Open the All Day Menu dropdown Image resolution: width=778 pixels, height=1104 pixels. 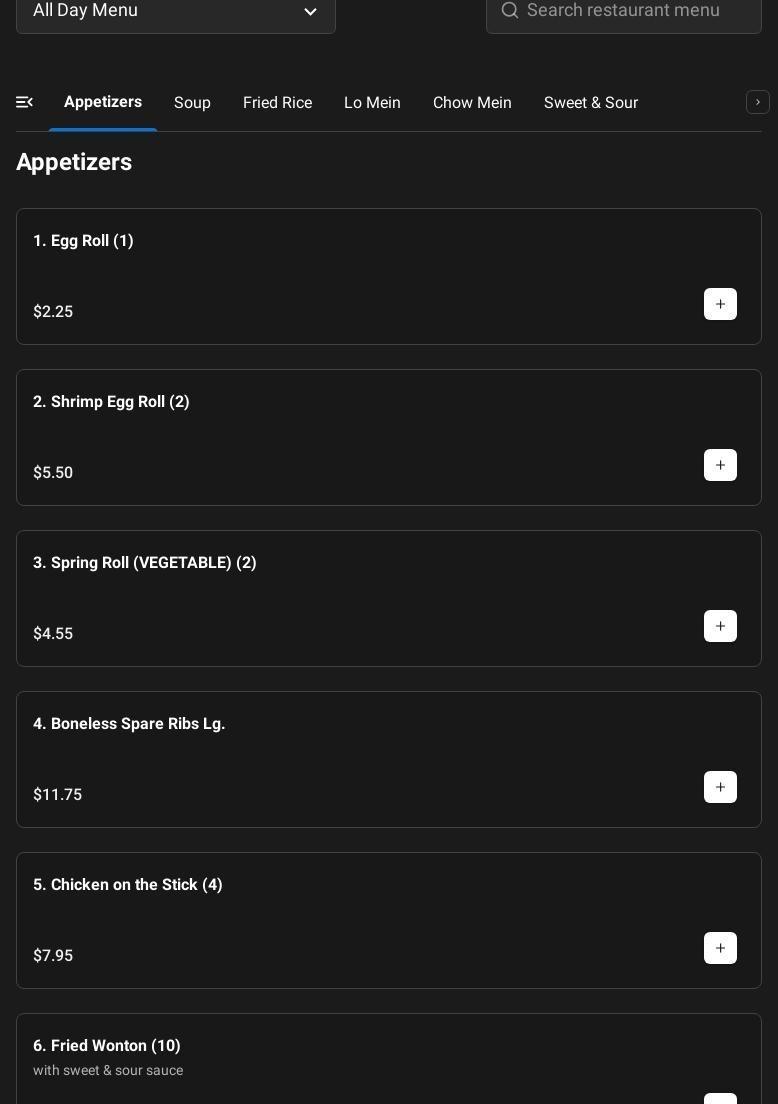click(x=175, y=11)
